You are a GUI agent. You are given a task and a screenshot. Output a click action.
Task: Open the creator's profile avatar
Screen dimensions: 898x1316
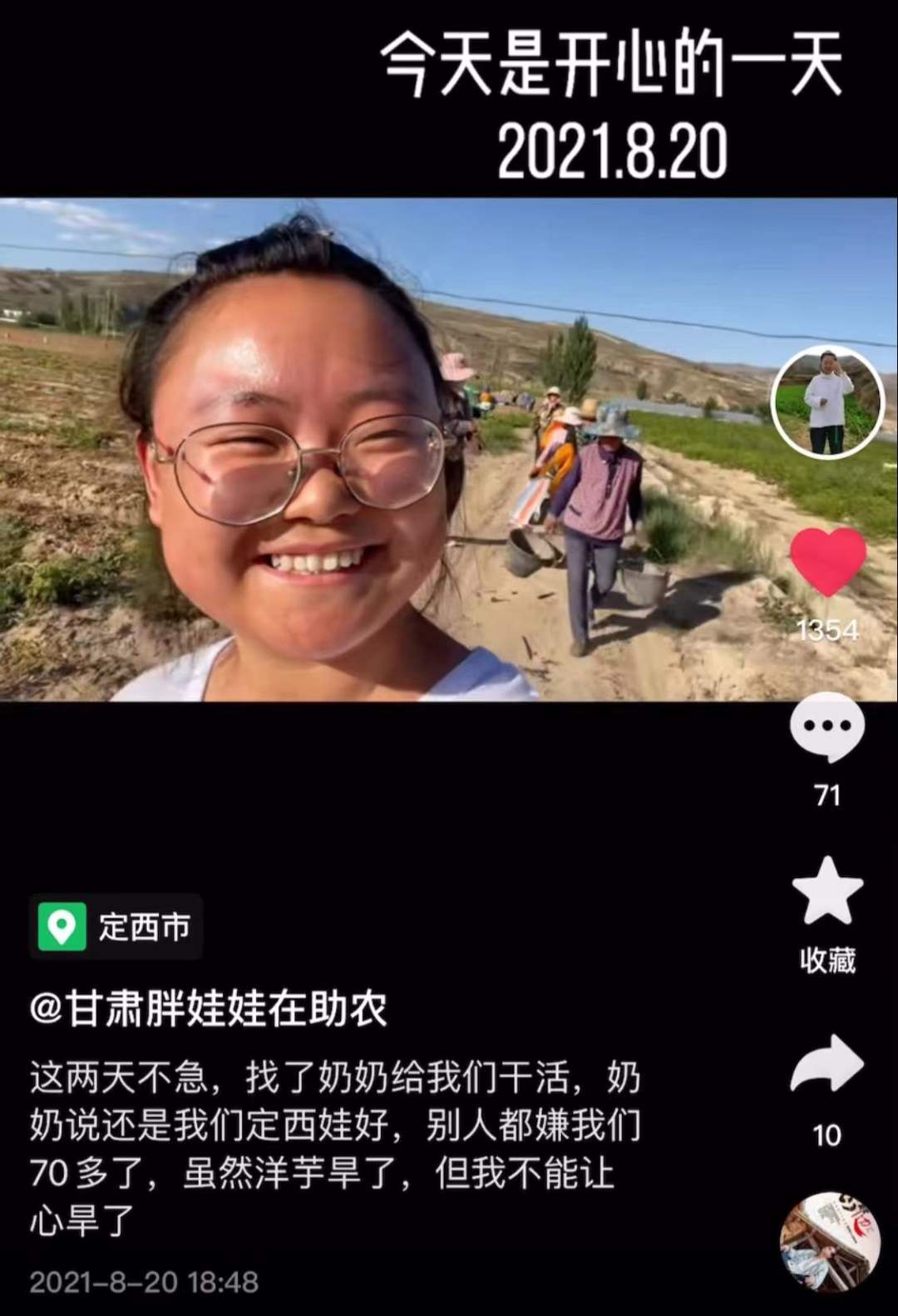point(827,402)
